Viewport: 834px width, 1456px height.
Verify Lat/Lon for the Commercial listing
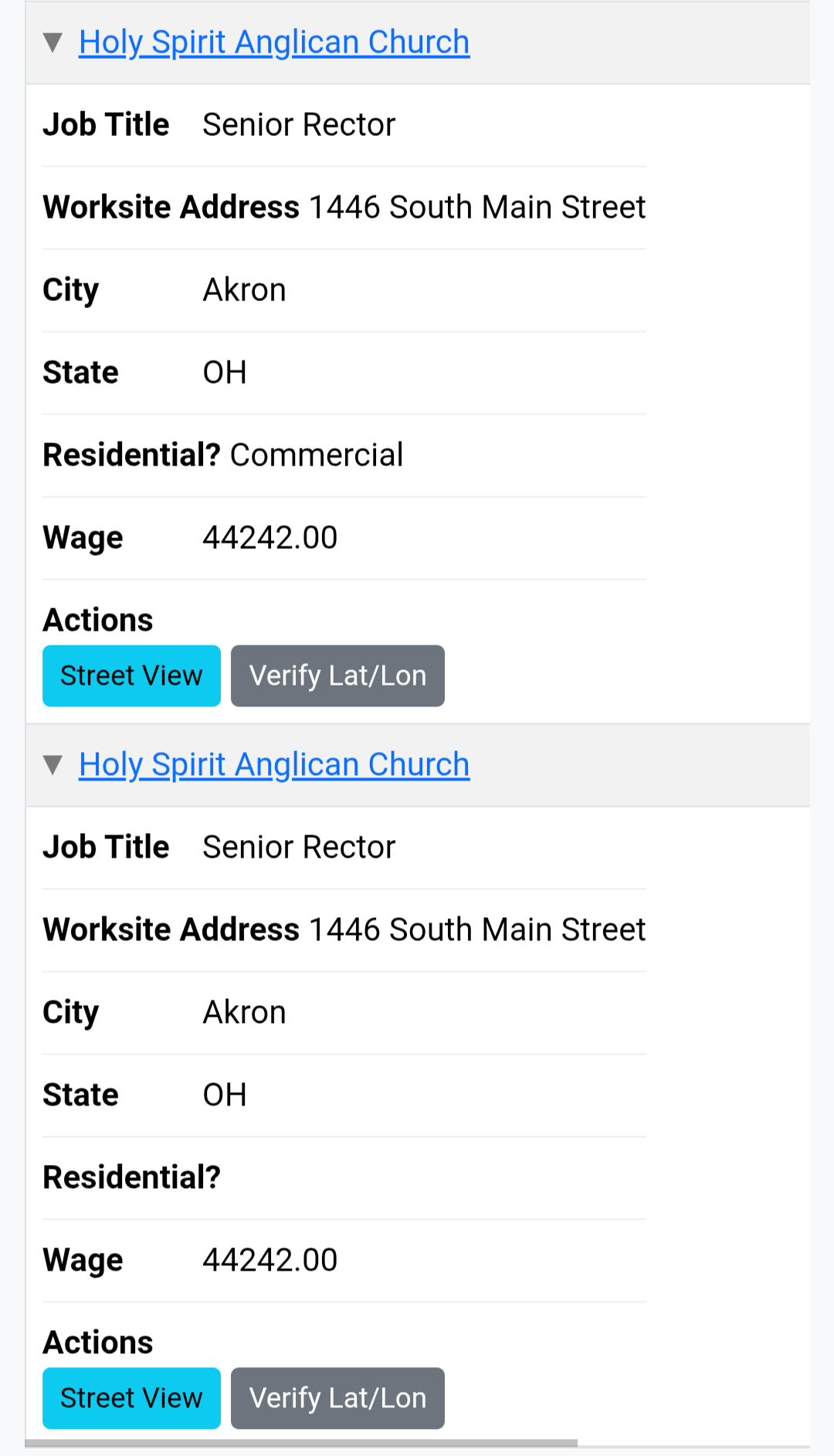[337, 676]
